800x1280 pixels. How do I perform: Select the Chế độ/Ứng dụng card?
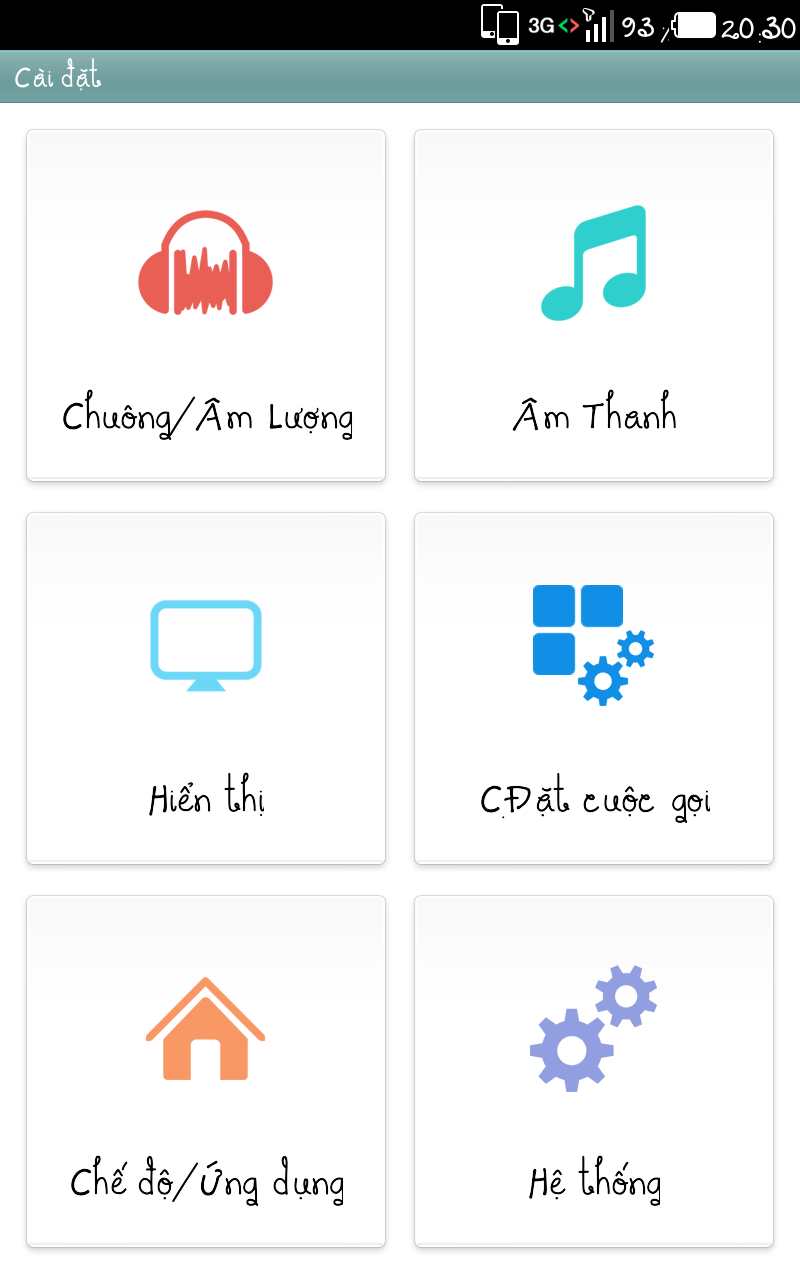(x=206, y=1071)
